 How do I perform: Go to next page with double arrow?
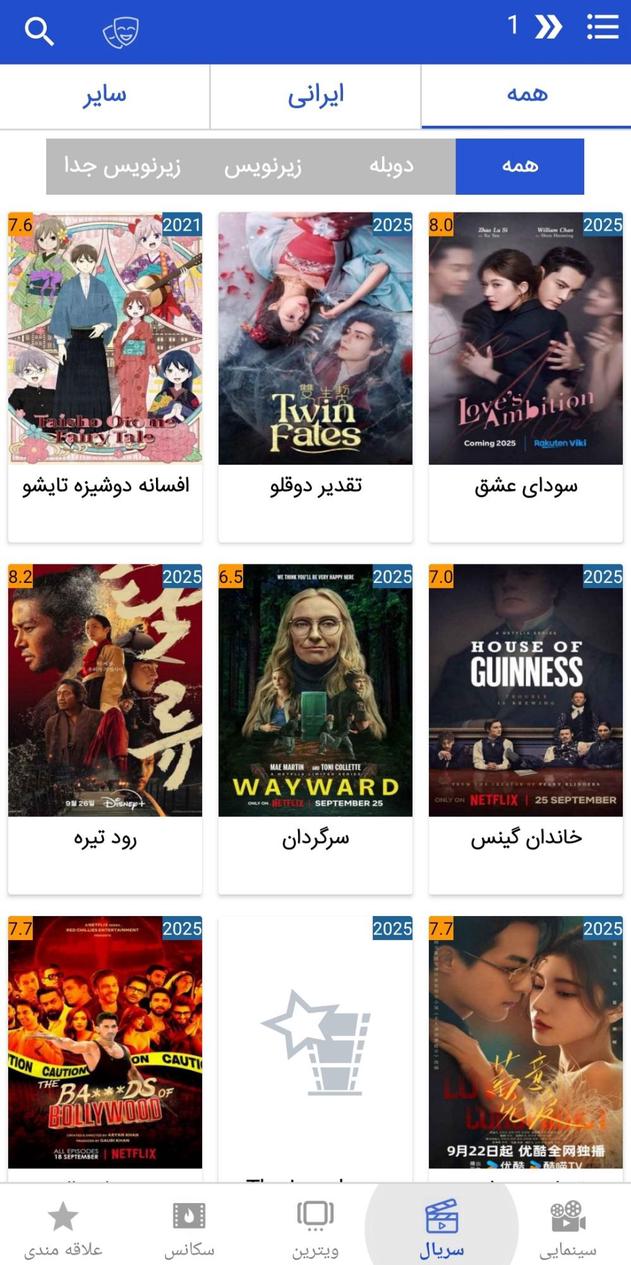tap(548, 27)
